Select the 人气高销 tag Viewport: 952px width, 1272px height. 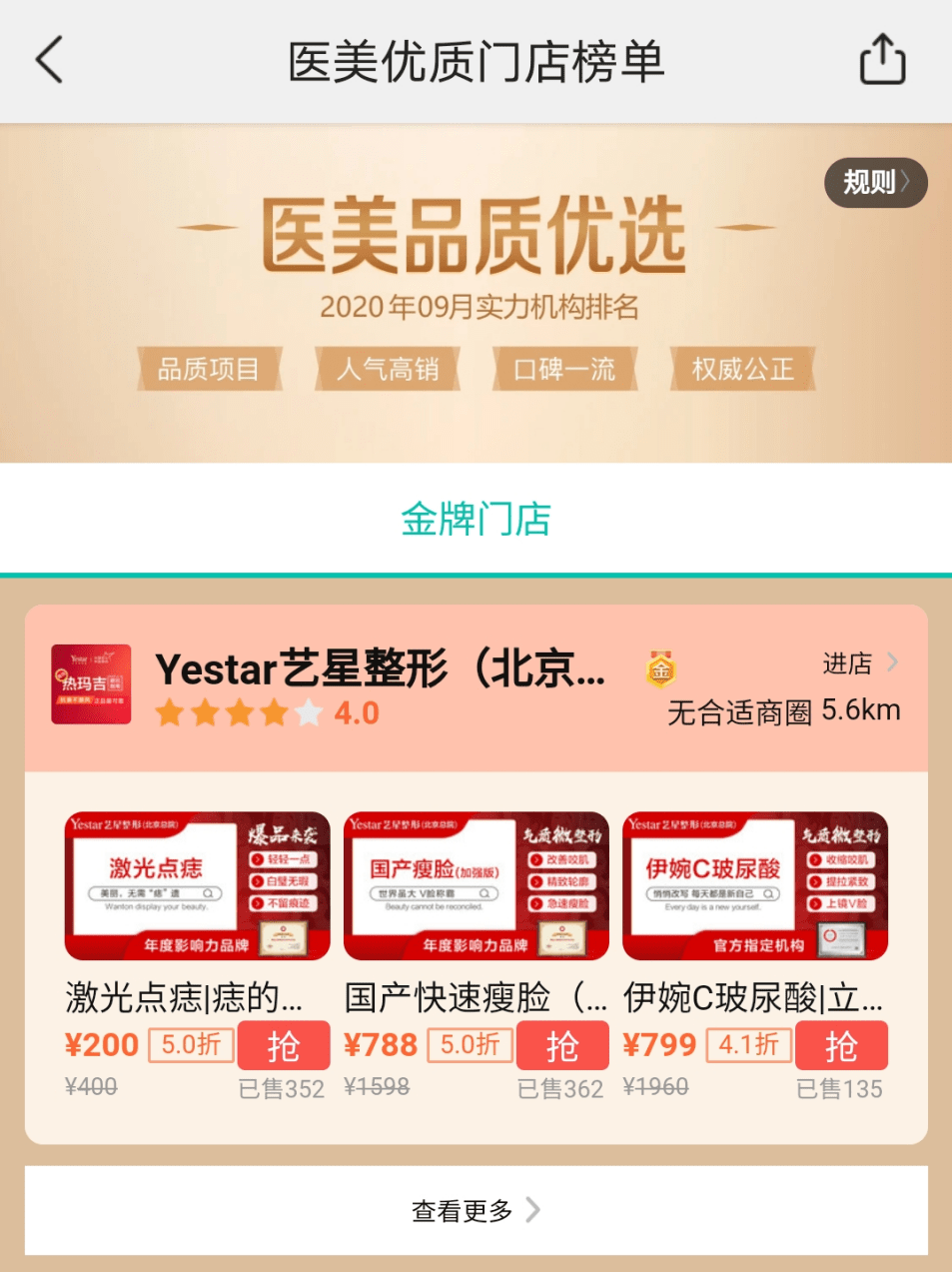pyautogui.click(x=388, y=369)
